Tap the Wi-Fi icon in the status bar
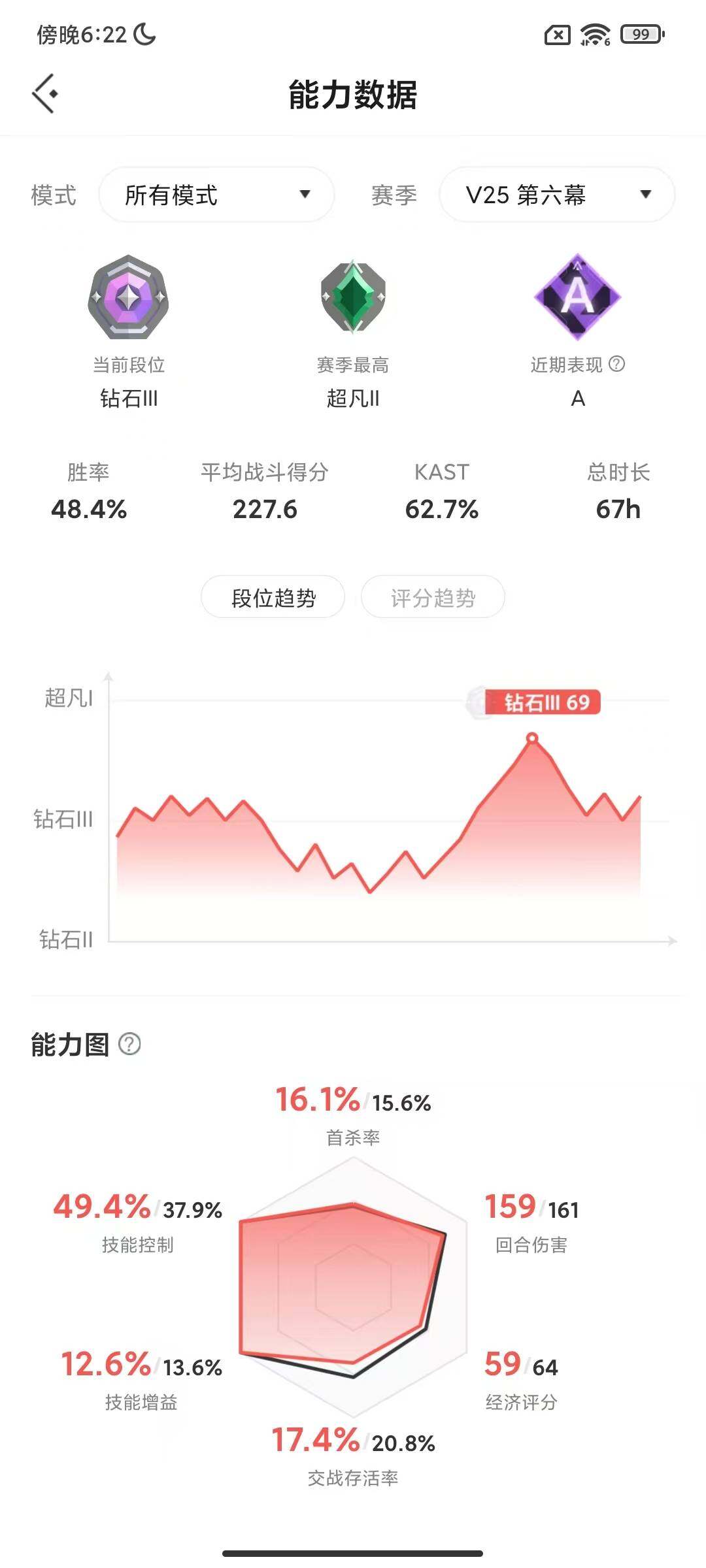Image resolution: width=706 pixels, height=1568 pixels. point(596,36)
